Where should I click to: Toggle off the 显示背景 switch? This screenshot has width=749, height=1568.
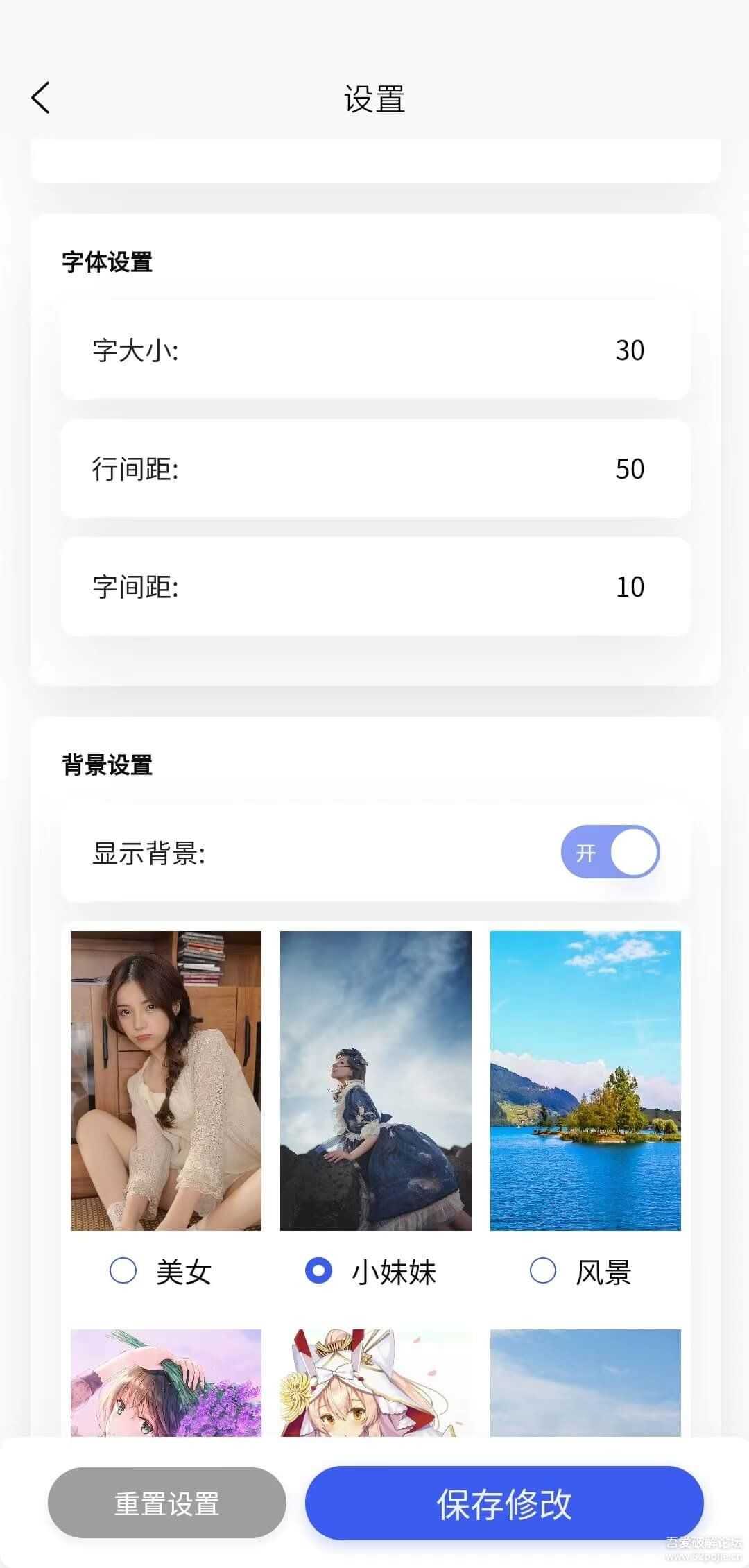(610, 851)
